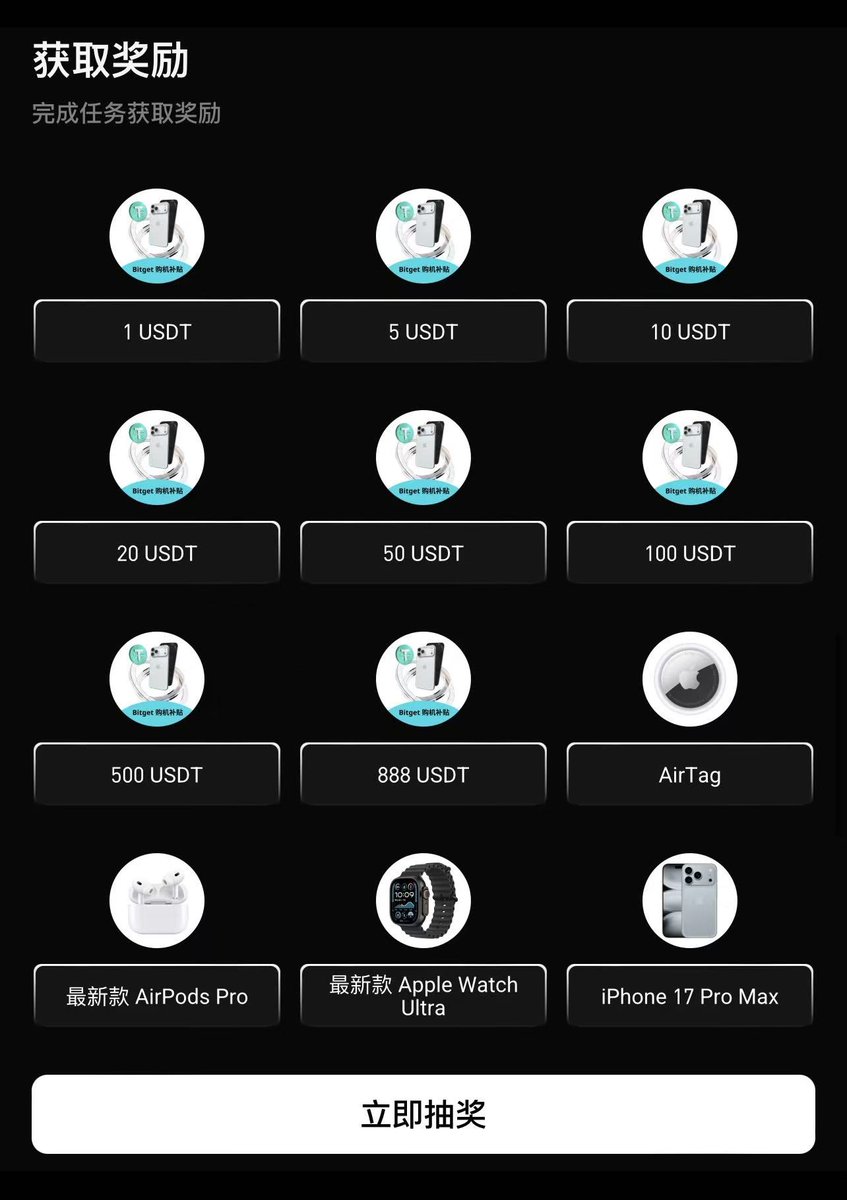
Task: Select the 20 USDT reward
Action: [157, 553]
